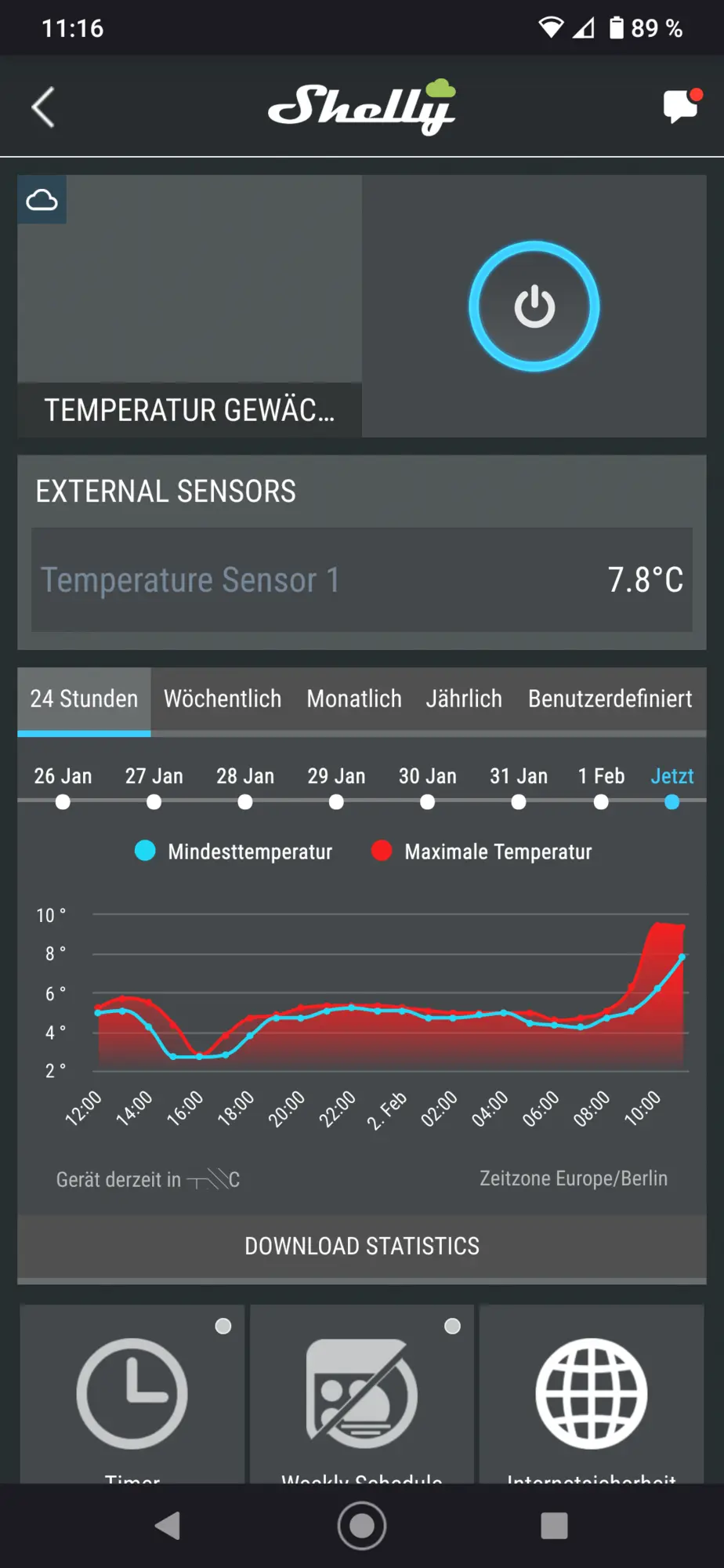Switch to the 24 Stunden tab
Image resolution: width=724 pixels, height=1568 pixels.
pos(84,699)
